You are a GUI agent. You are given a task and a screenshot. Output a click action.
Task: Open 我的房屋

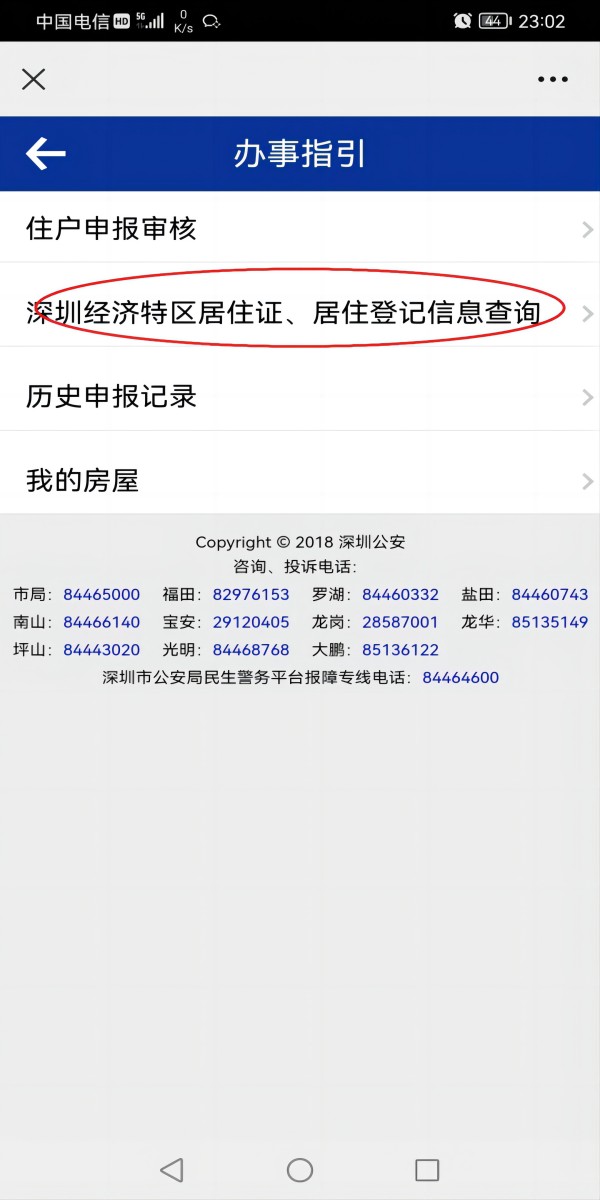pyautogui.click(x=300, y=480)
